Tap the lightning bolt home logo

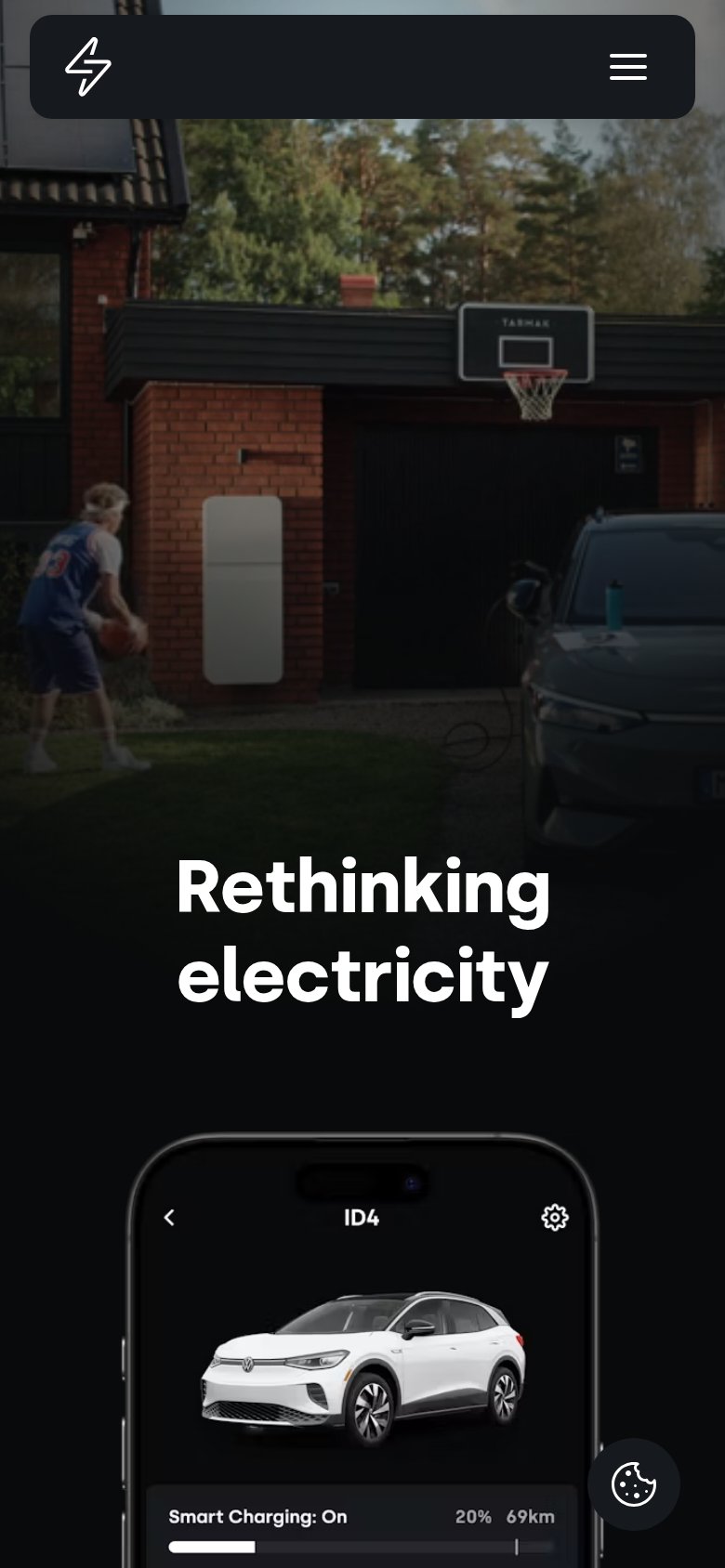pyautogui.click(x=88, y=67)
